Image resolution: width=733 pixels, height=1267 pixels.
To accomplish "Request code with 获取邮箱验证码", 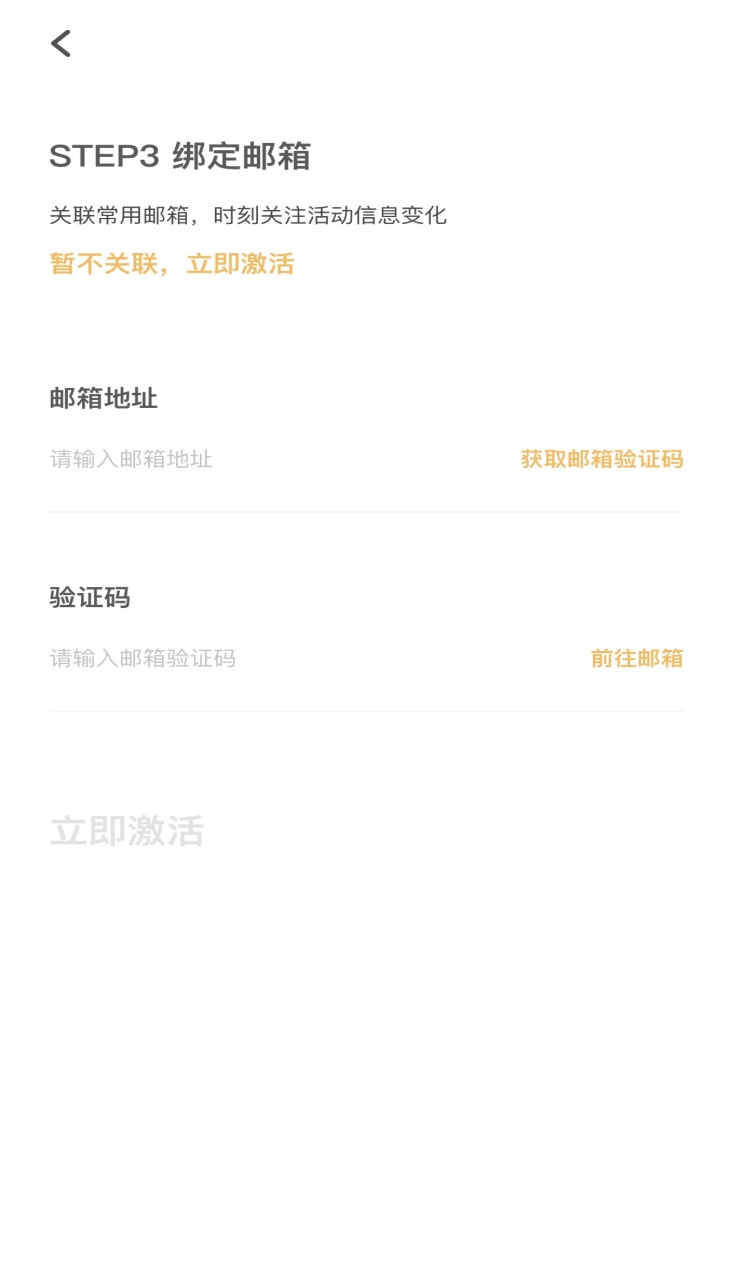I will point(602,460).
